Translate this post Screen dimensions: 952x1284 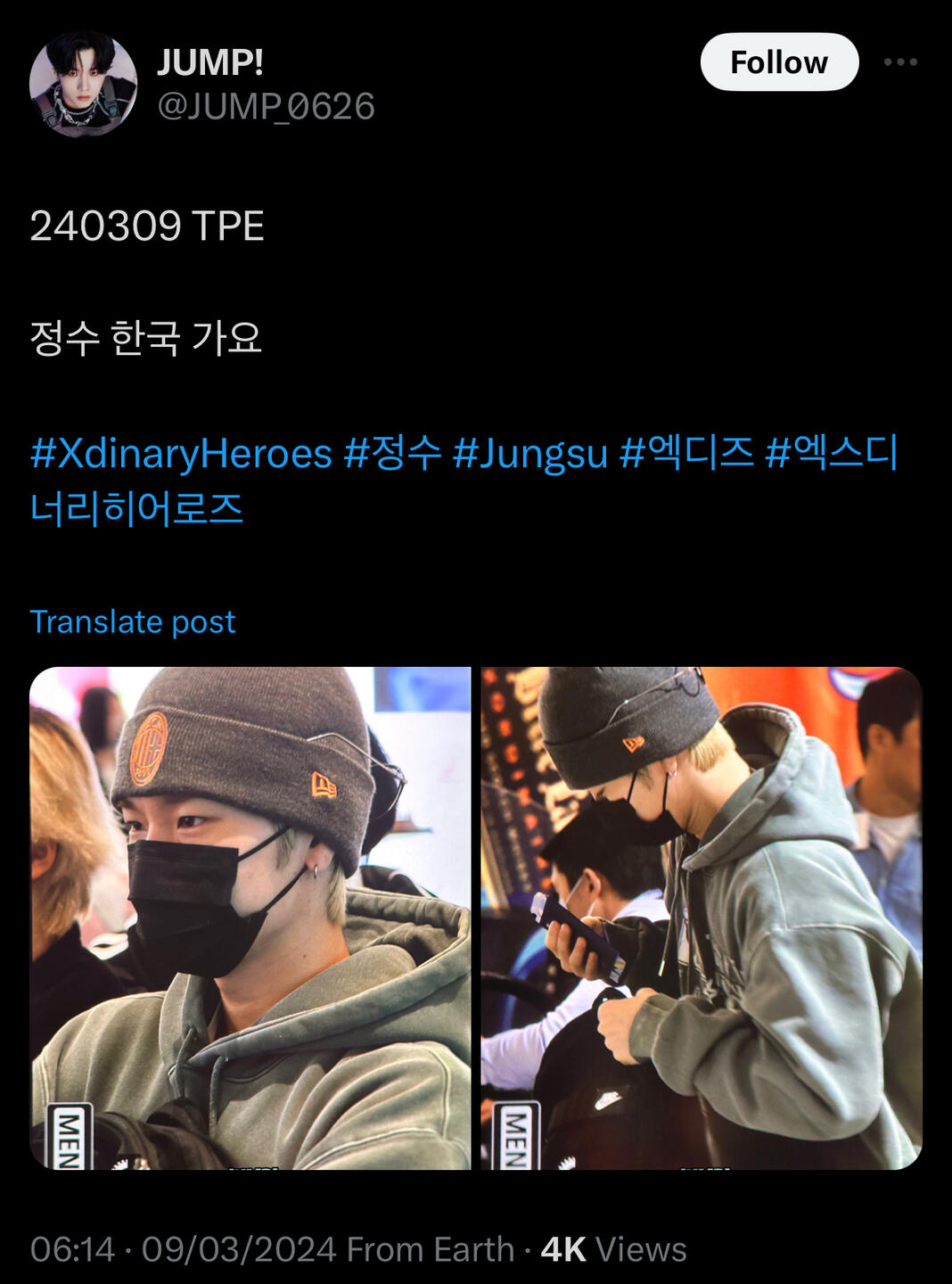[x=133, y=621]
